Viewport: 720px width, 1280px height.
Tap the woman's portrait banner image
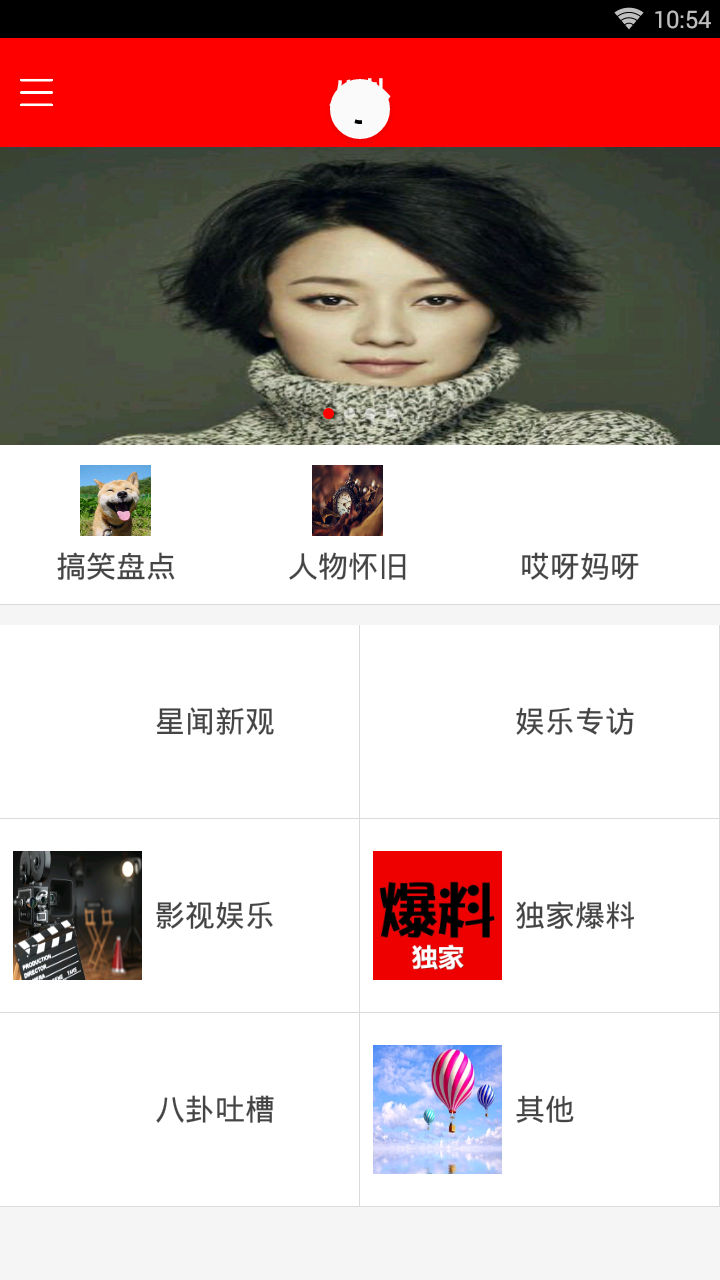pyautogui.click(x=360, y=295)
